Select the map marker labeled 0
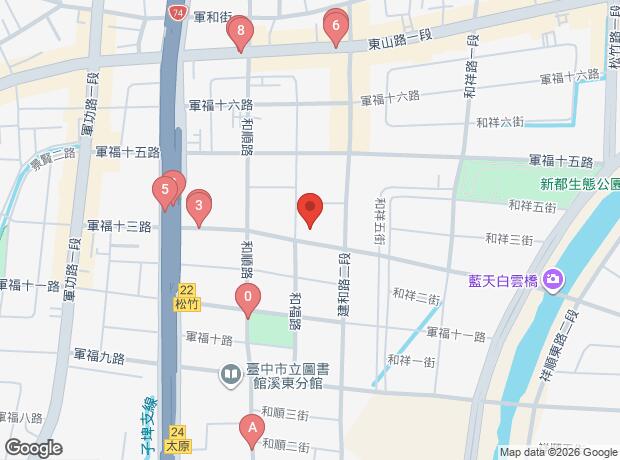The height and width of the screenshot is (460, 620). (247, 297)
